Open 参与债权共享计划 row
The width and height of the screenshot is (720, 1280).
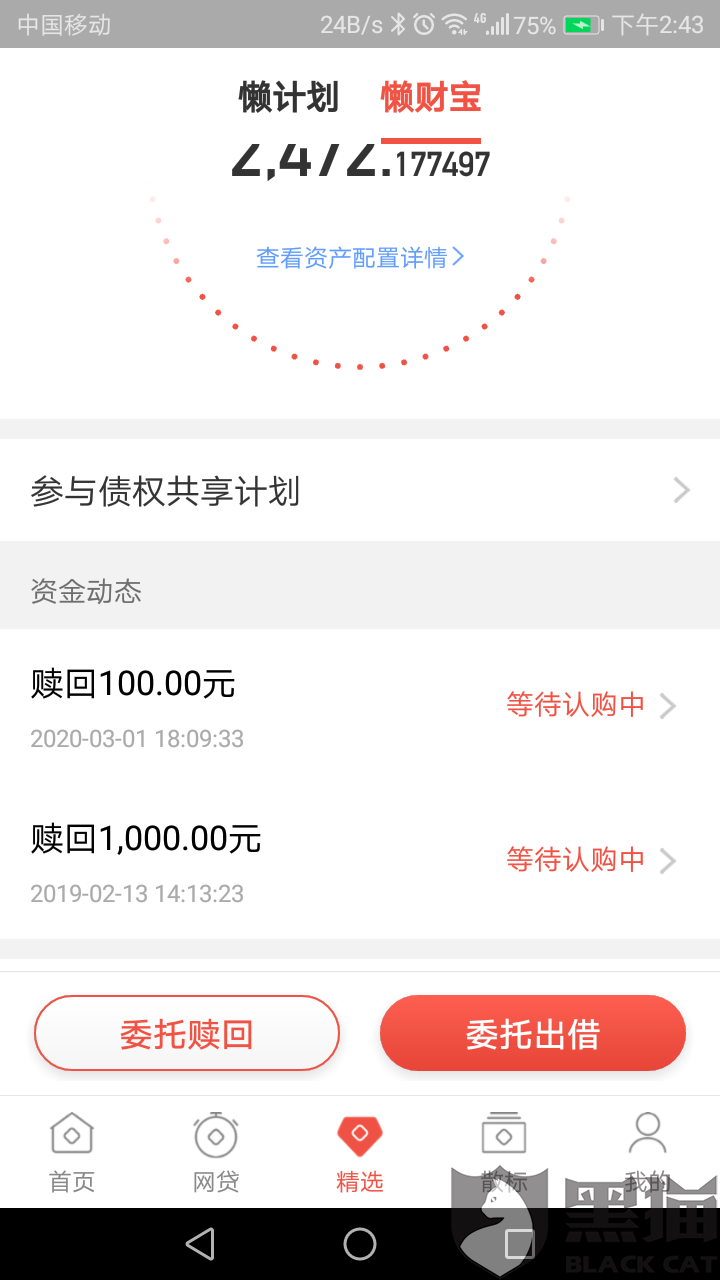(x=360, y=491)
